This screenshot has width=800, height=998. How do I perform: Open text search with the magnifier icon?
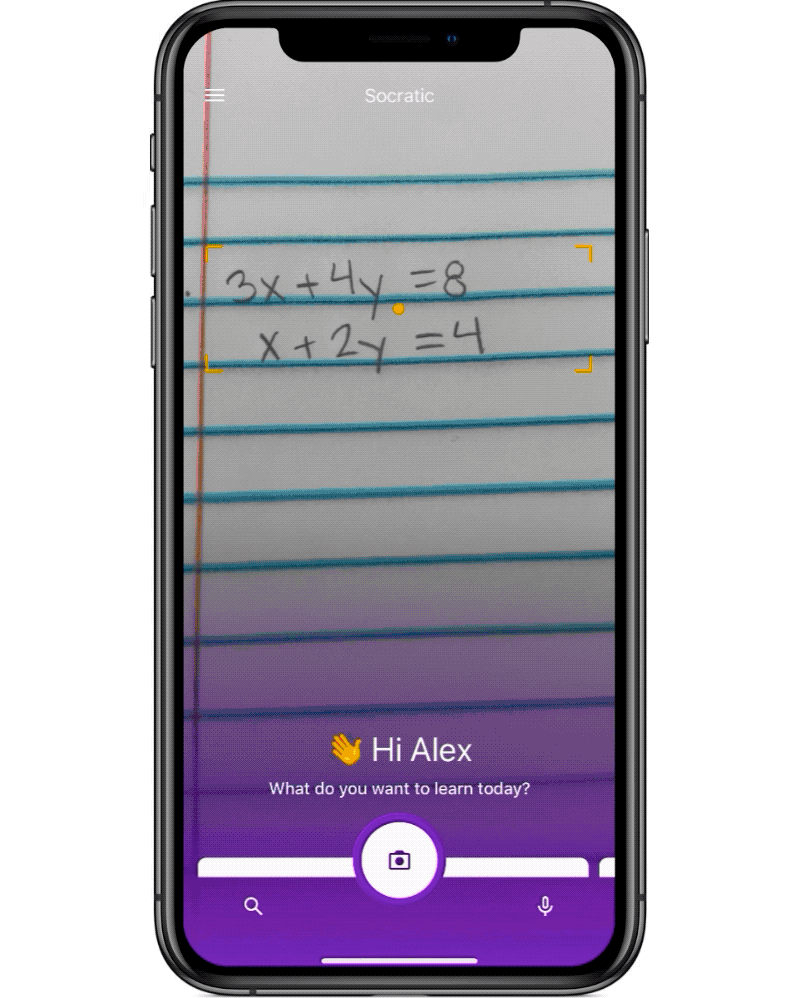pos(254,906)
